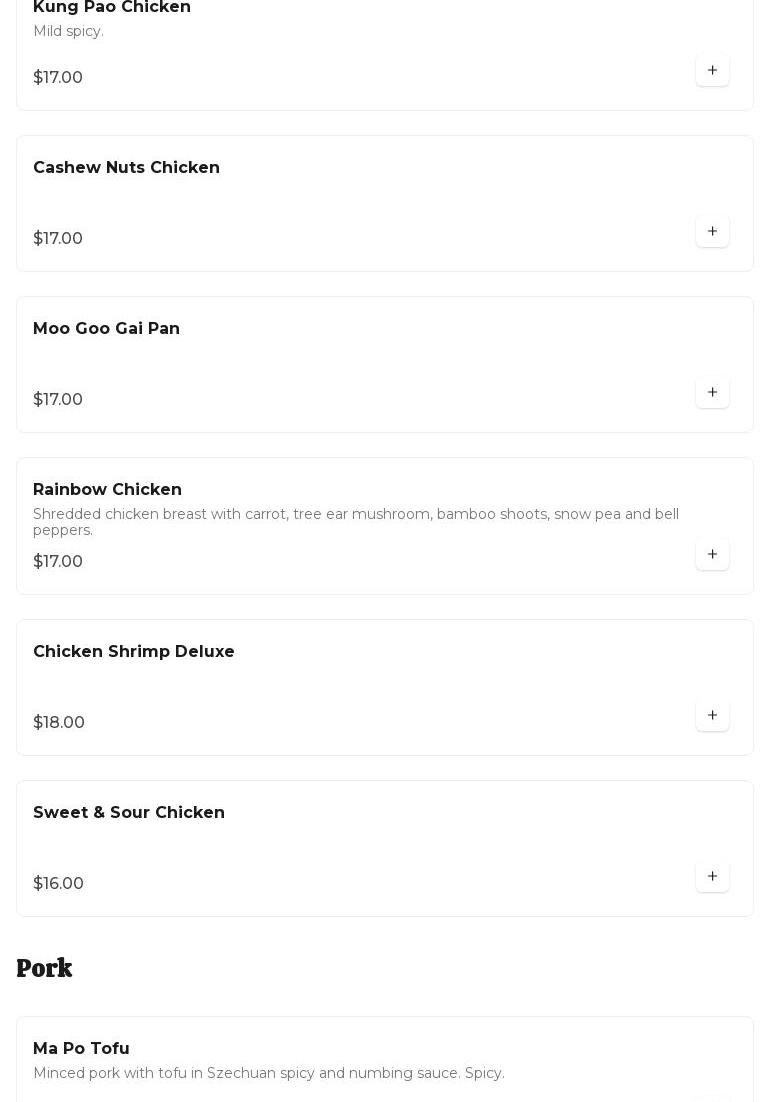Image resolution: width=770 pixels, height=1102 pixels.
Task: Select the Chicken Shrimp Deluxe card
Action: [134, 652]
